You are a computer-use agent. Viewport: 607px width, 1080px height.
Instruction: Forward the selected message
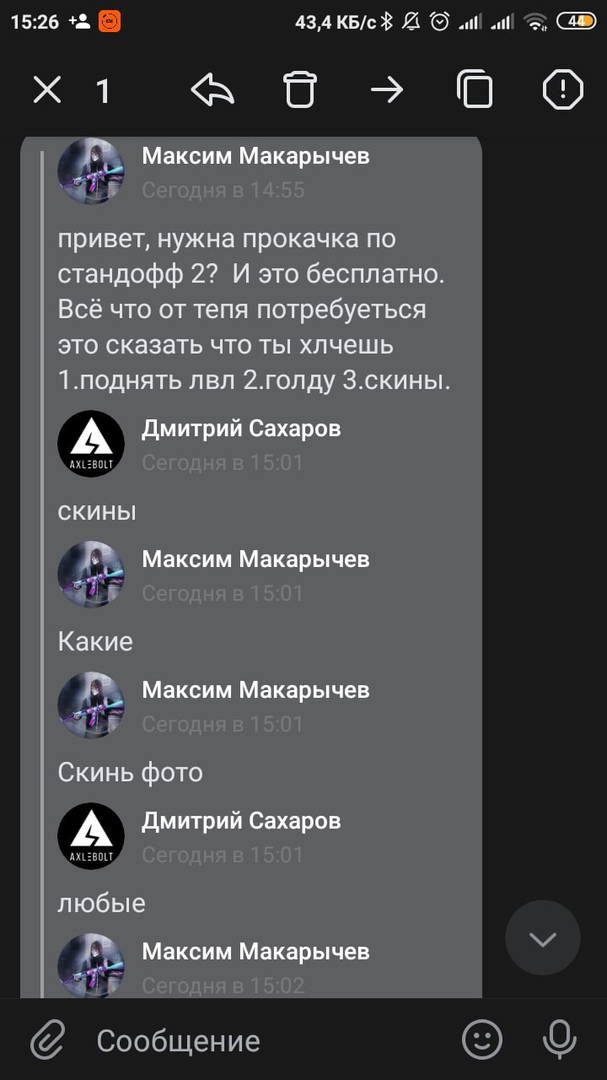[x=386, y=91]
